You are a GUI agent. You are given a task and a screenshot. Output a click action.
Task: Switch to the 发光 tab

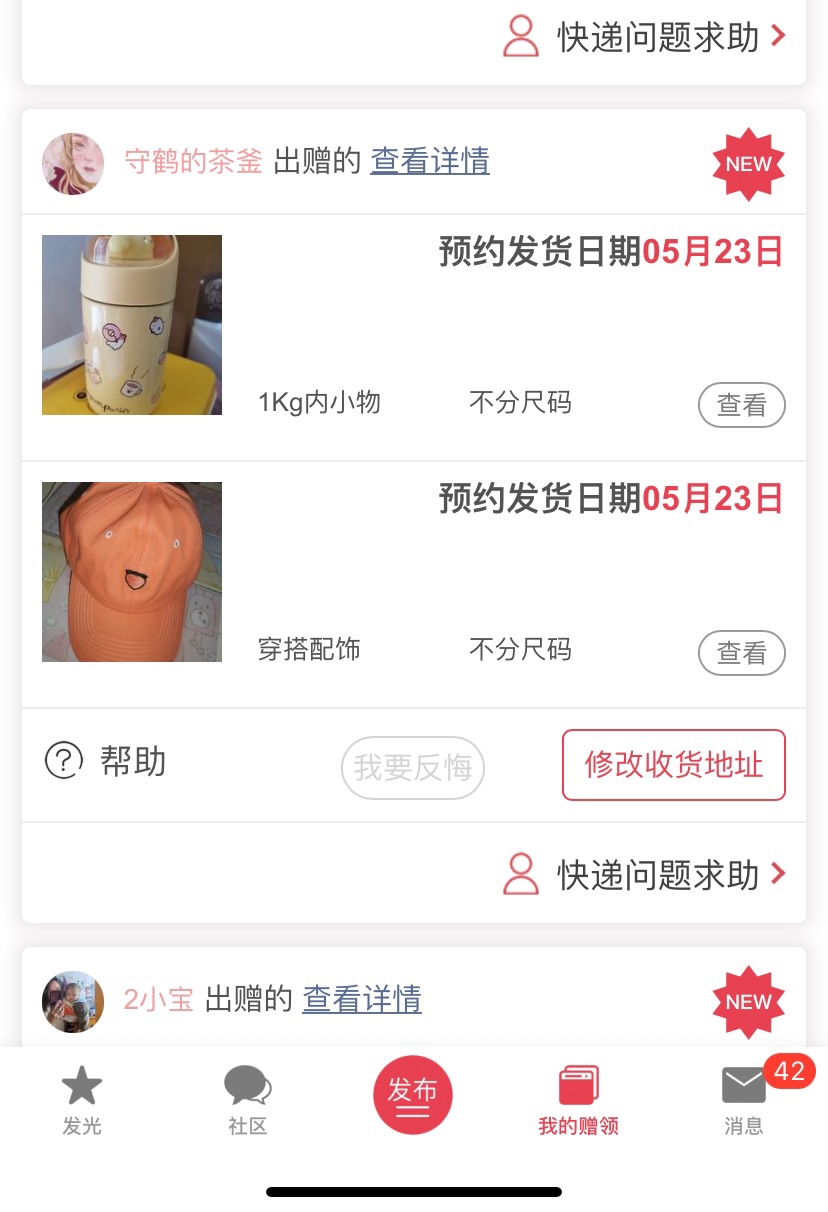pyautogui.click(x=82, y=1100)
